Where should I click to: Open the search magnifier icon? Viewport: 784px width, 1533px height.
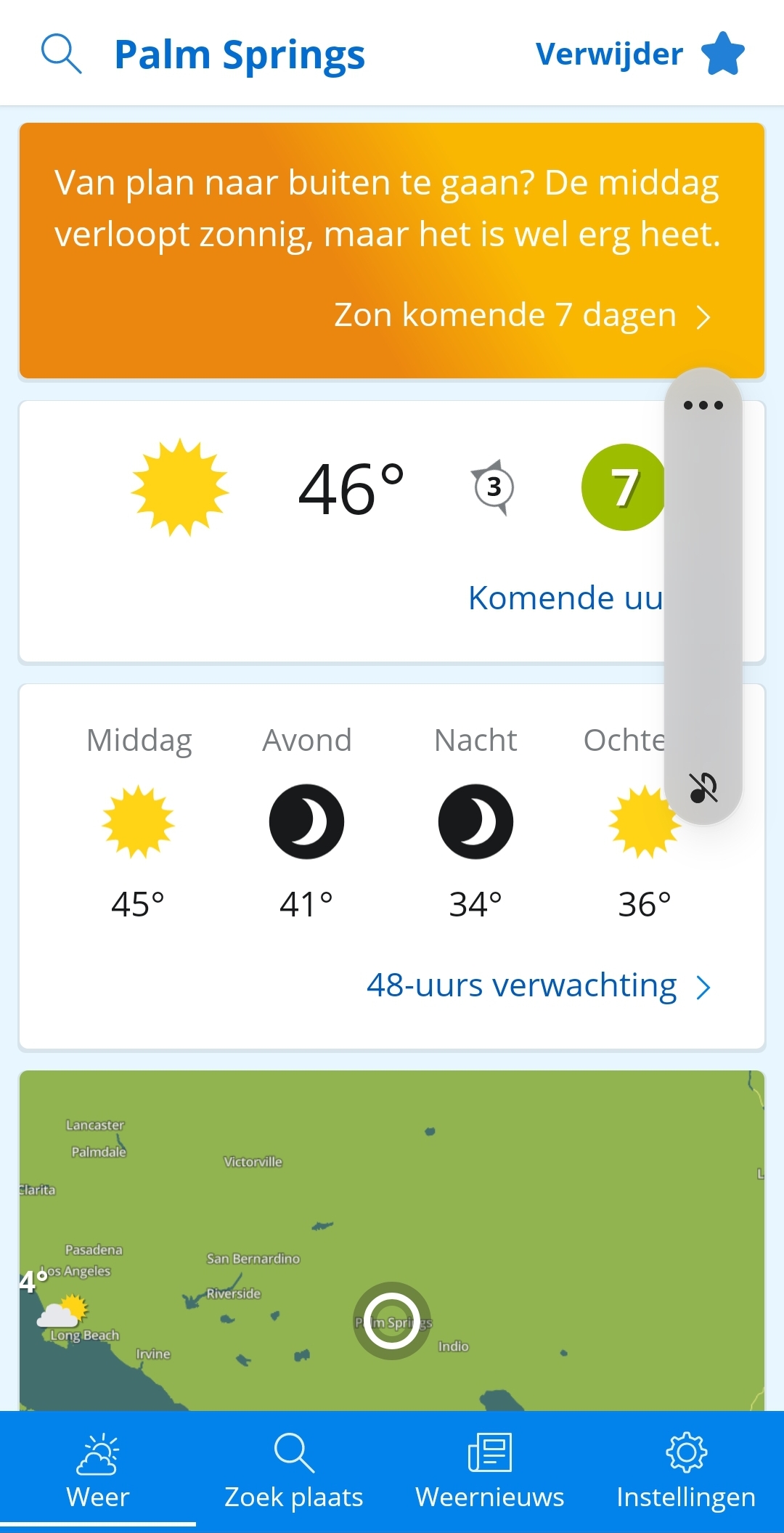61,54
